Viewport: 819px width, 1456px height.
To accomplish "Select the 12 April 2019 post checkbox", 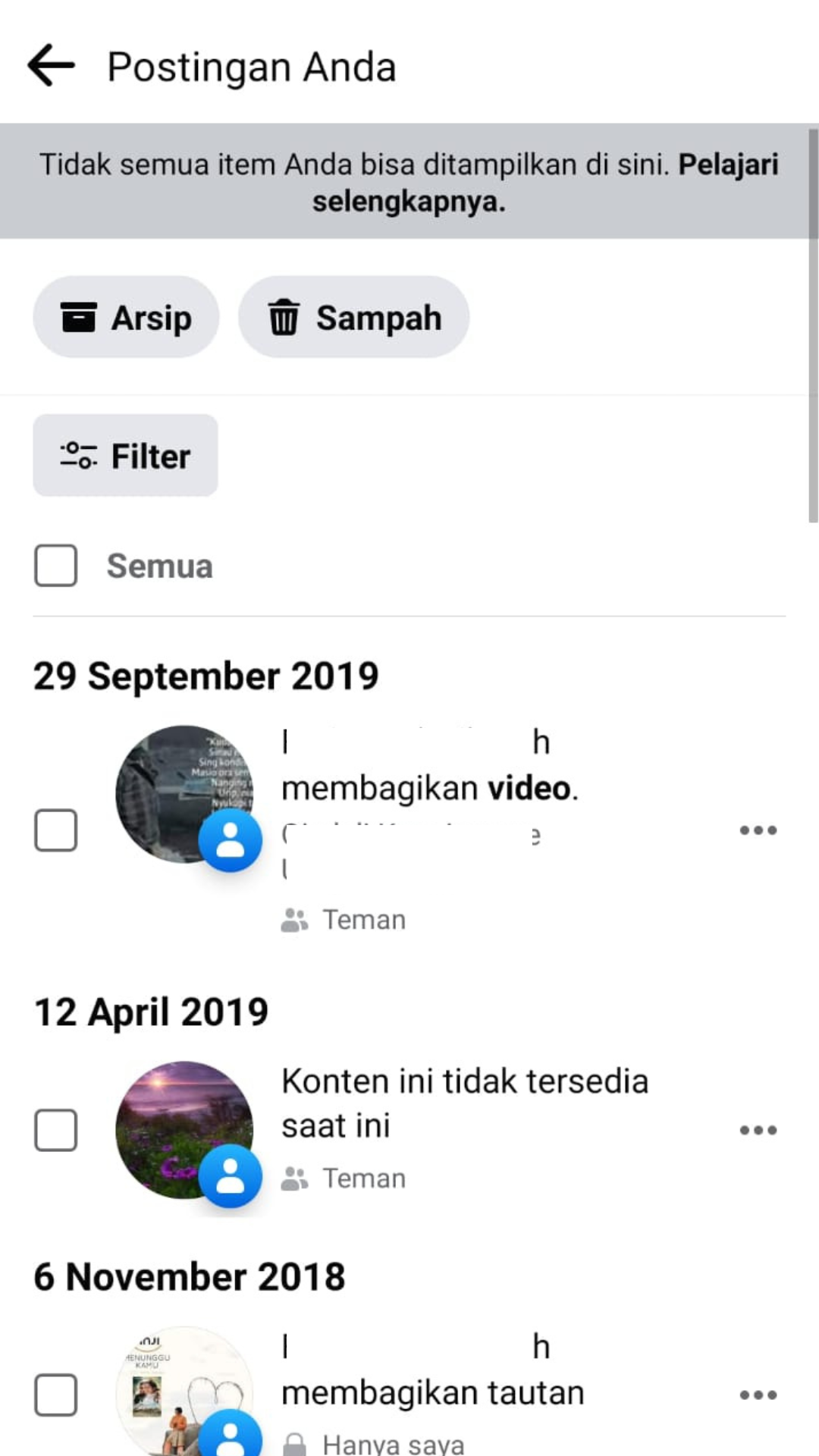I will coord(55,1130).
